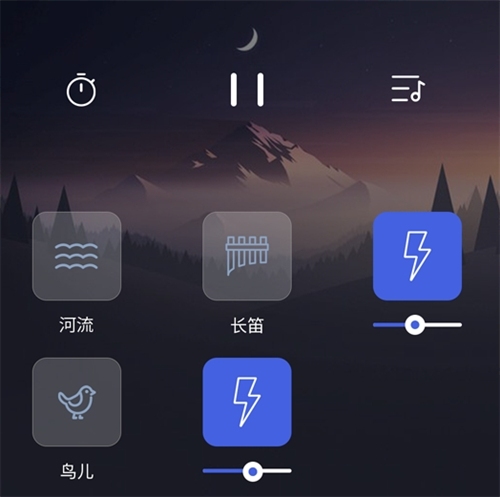Open the music playlist icon
500x497 pixels.
pyautogui.click(x=408, y=88)
